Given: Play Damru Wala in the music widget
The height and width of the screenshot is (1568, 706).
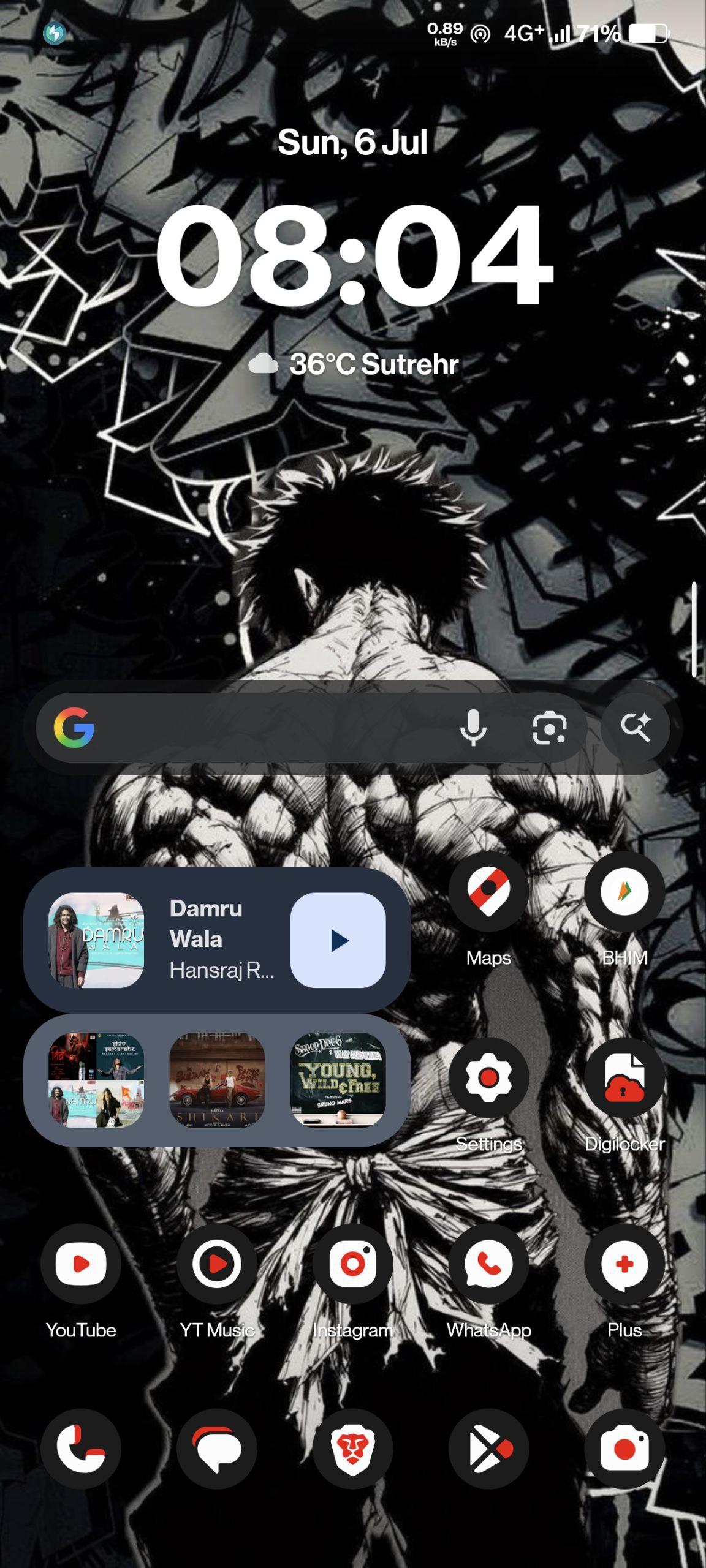Looking at the screenshot, I should click(338, 940).
